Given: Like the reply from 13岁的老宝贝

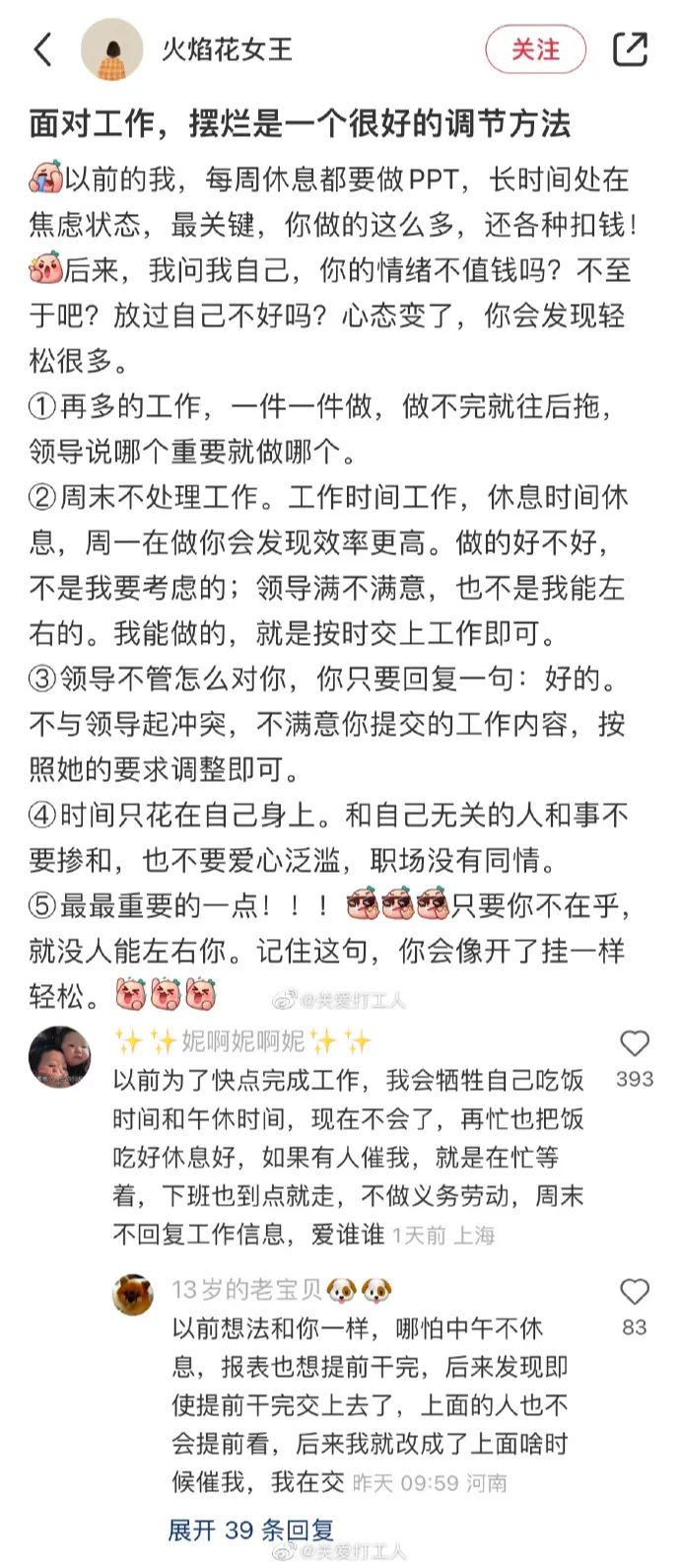Looking at the screenshot, I should 635,1292.
